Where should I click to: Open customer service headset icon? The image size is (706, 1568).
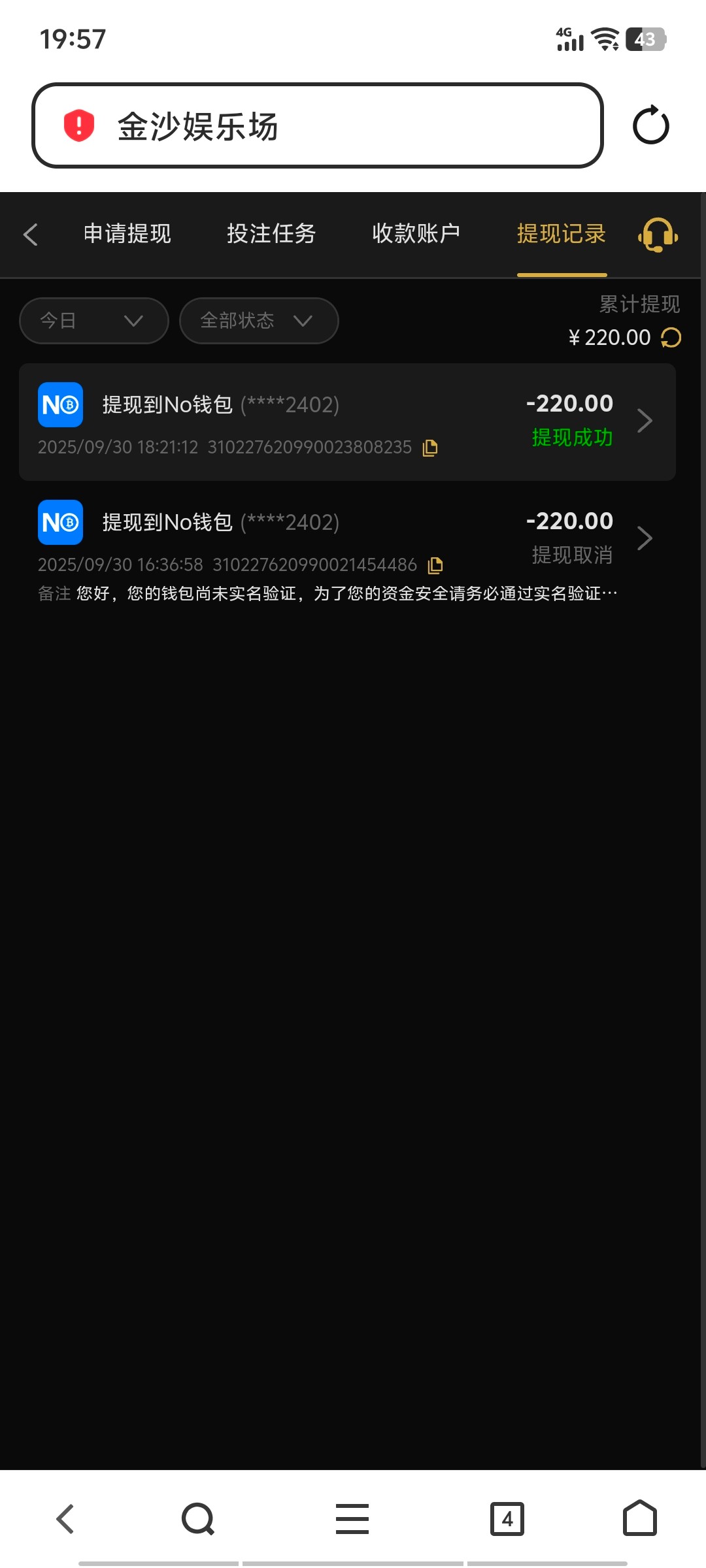point(658,234)
